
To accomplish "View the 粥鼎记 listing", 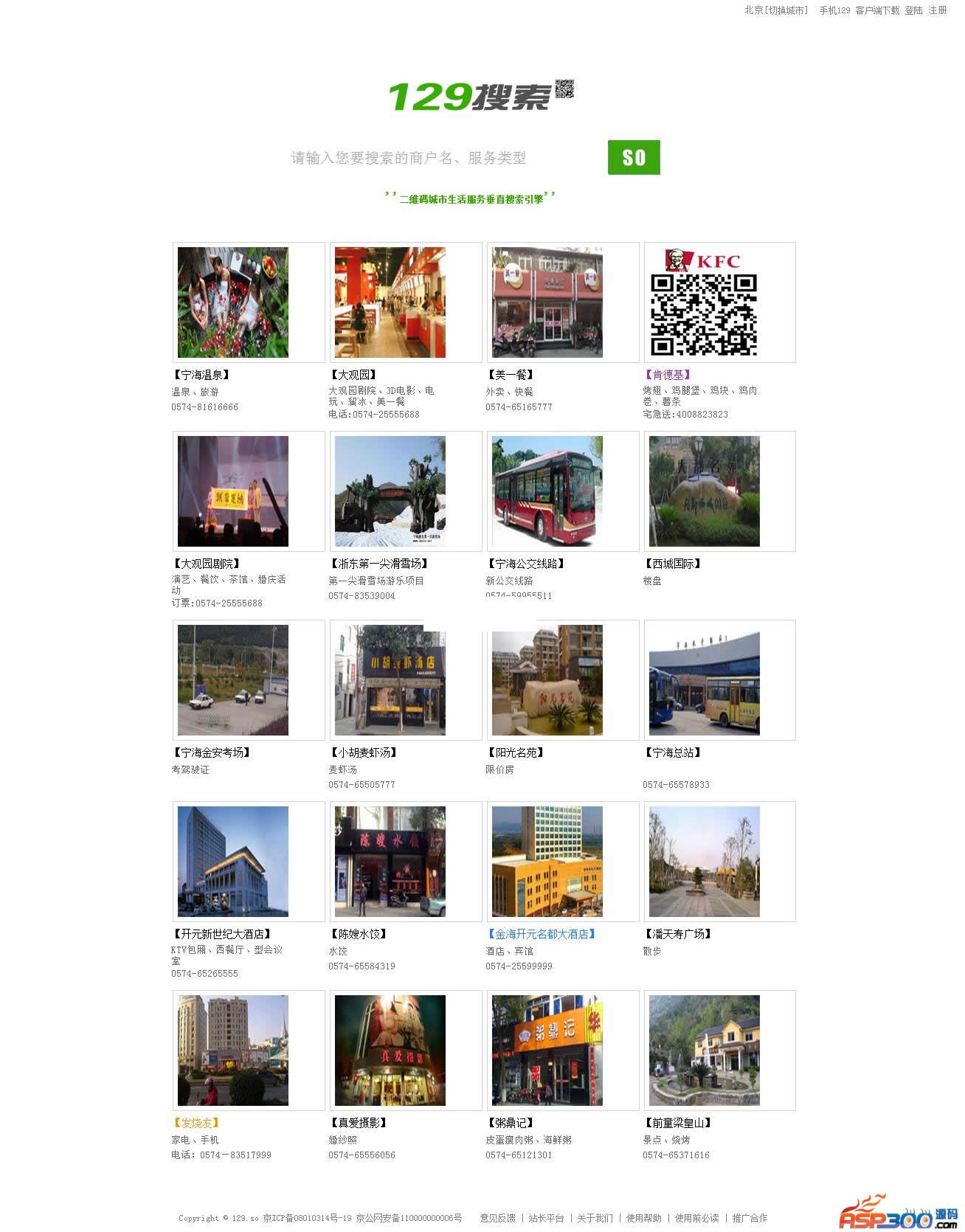I will pyautogui.click(x=510, y=1123).
